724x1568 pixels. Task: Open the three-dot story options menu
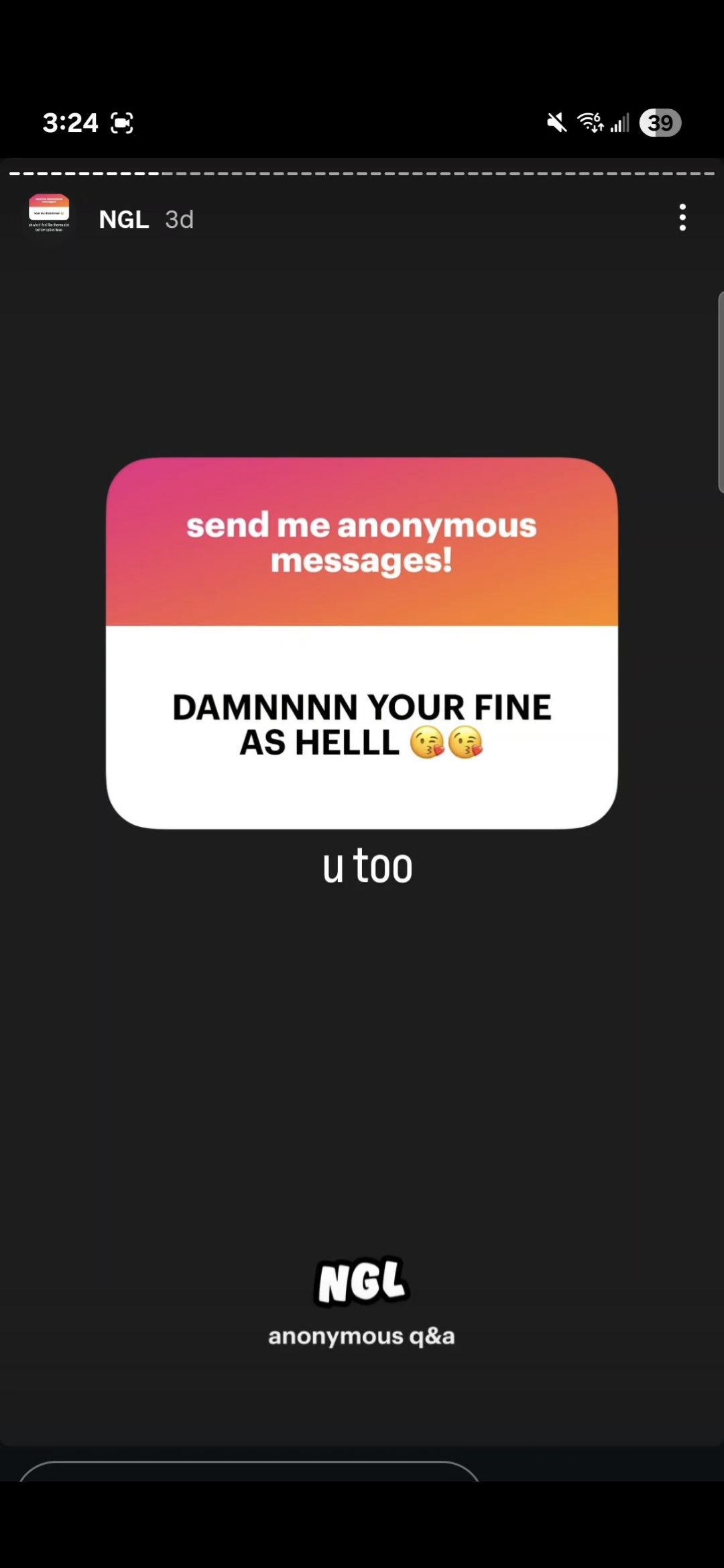682,218
